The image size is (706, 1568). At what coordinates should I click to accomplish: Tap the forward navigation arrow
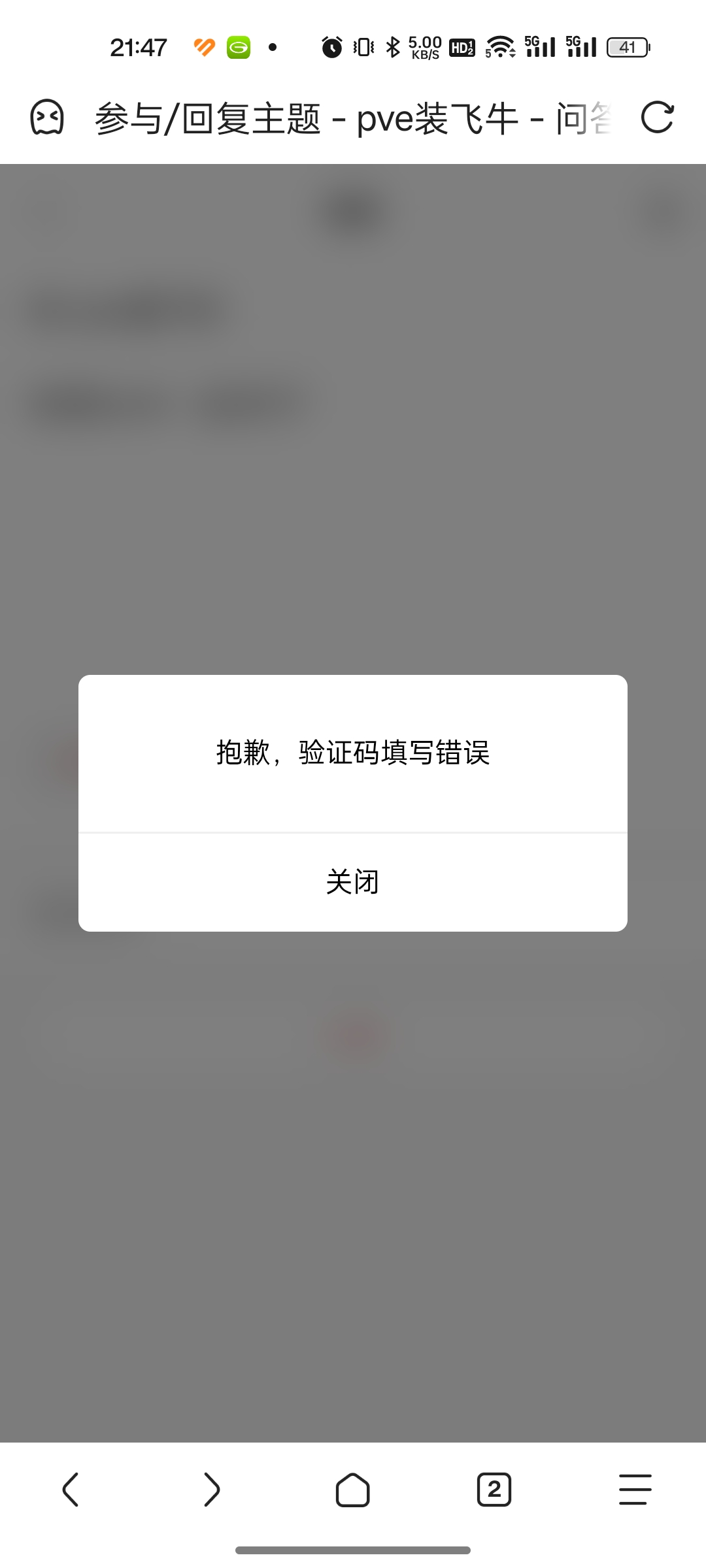[212, 1490]
